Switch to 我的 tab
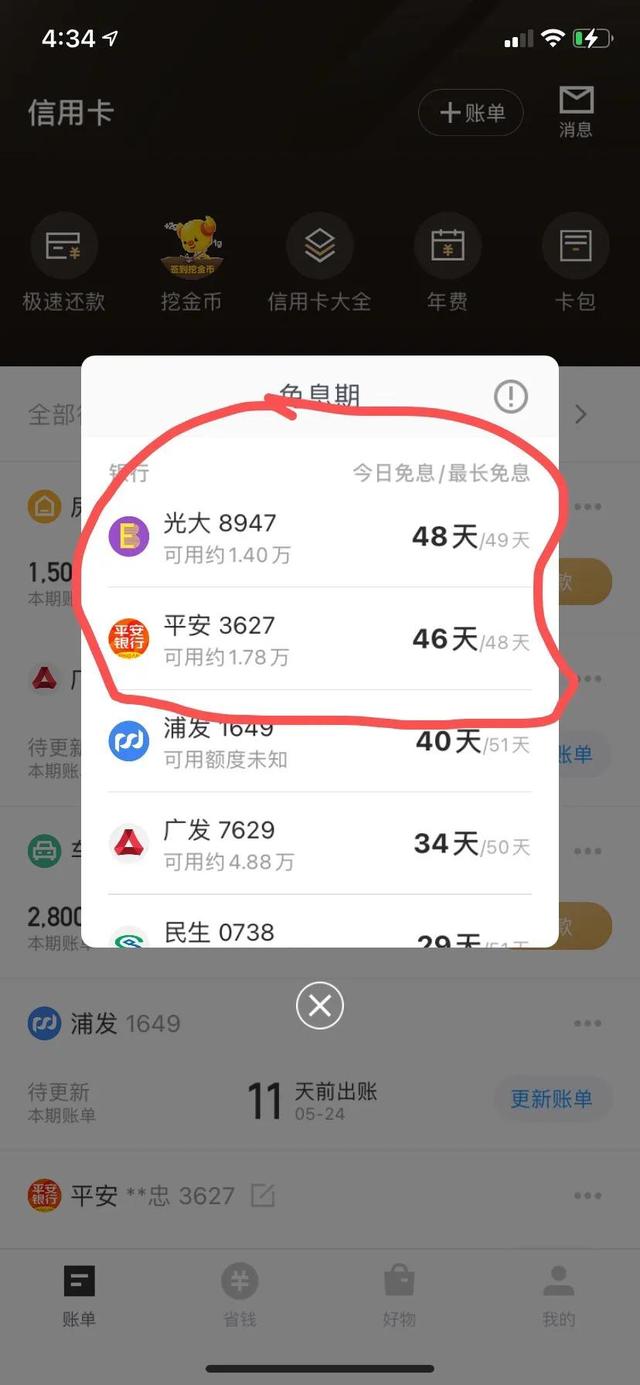The height and width of the screenshot is (1385, 640). point(558,1295)
